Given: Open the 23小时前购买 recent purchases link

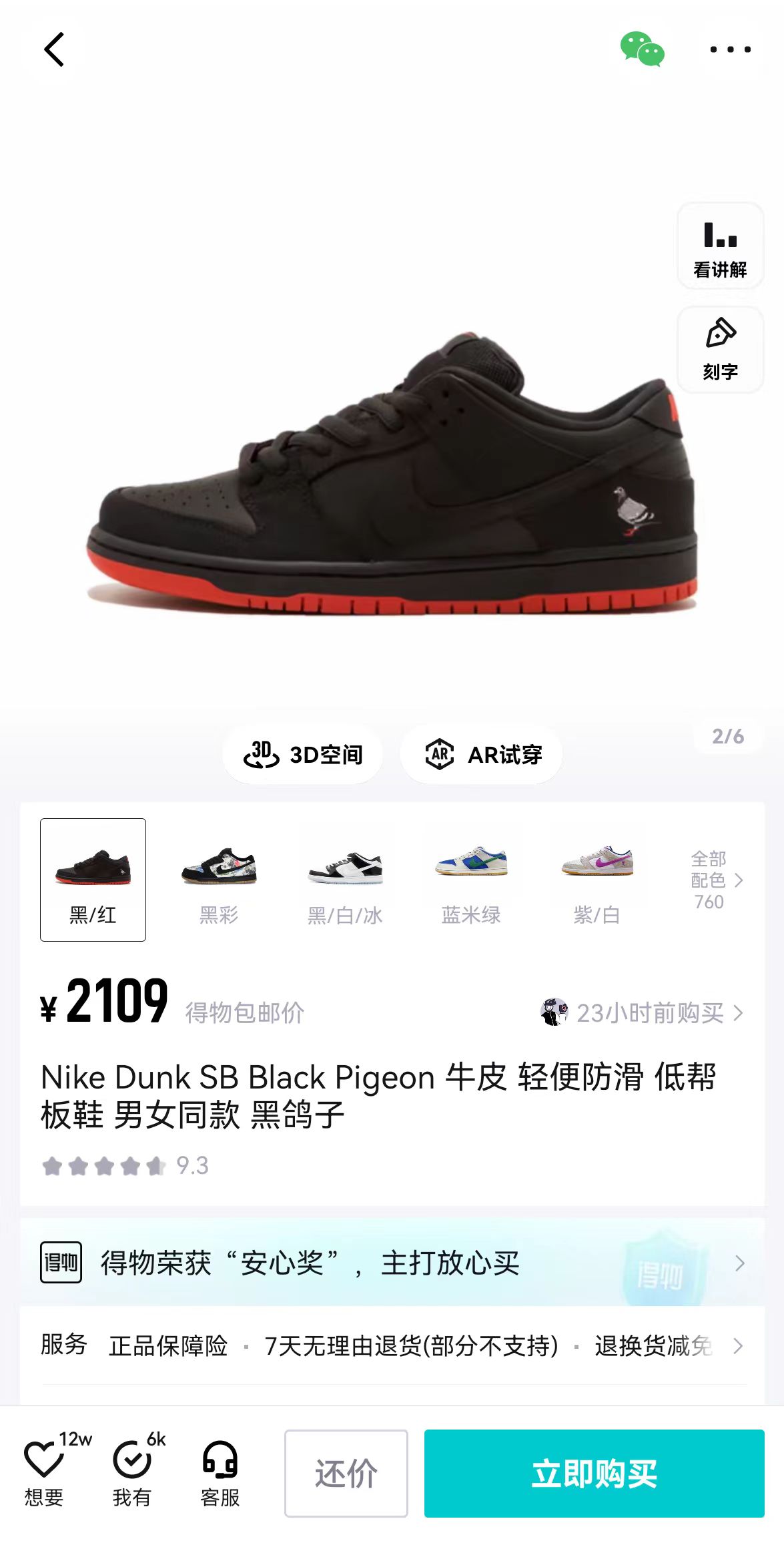Looking at the screenshot, I should pos(642,1012).
